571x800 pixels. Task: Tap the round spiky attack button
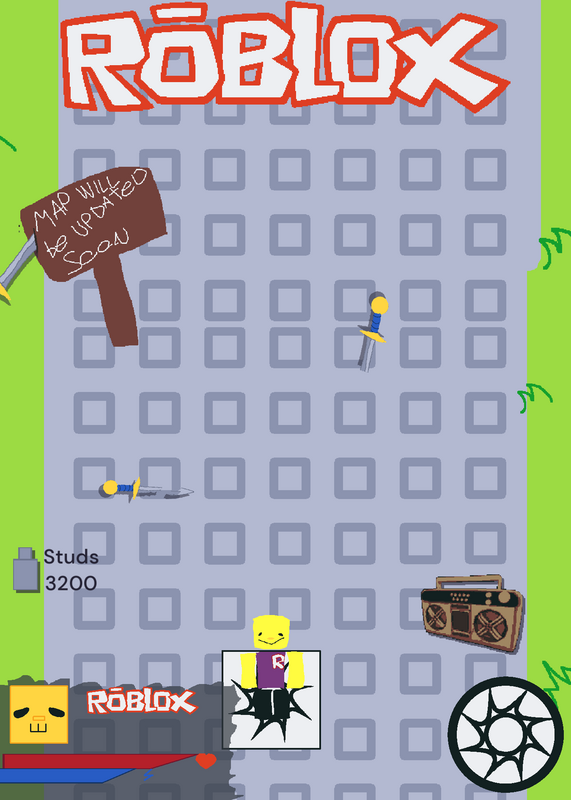tap(506, 734)
